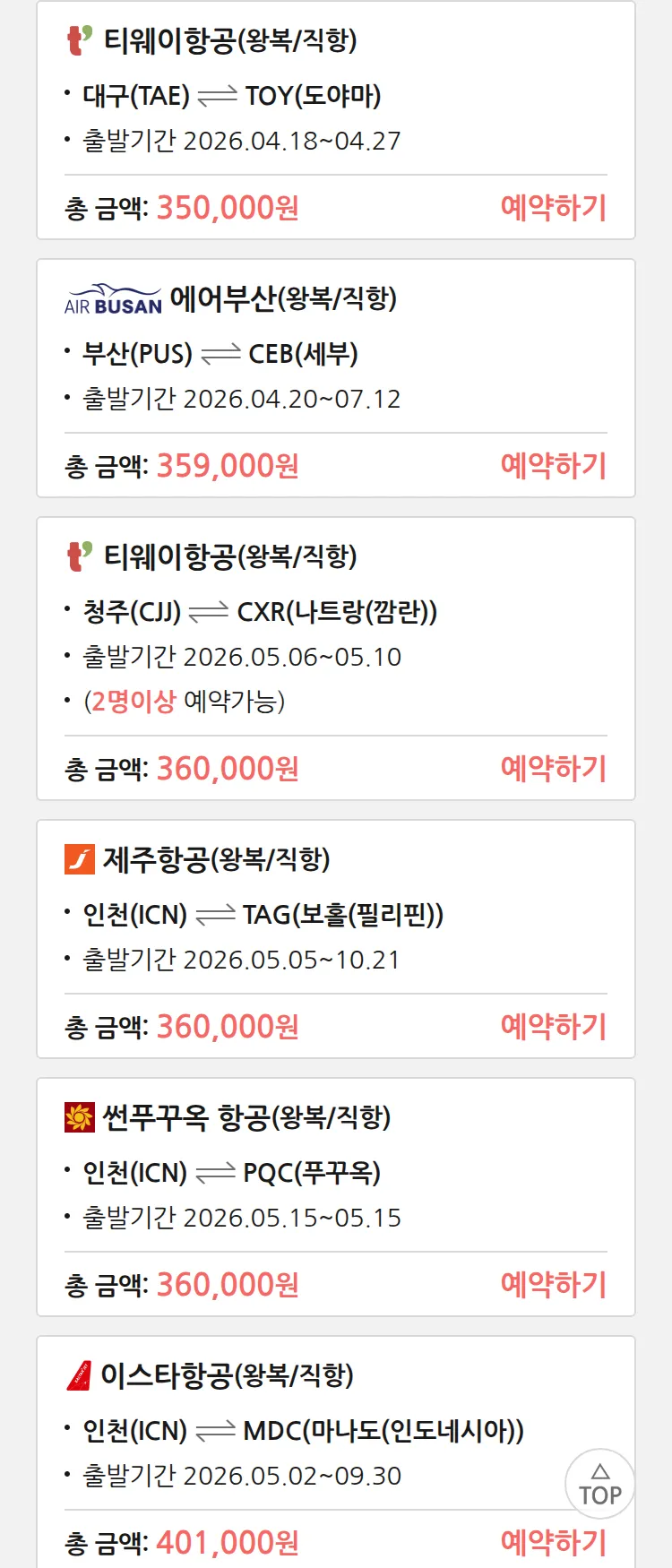672x1568 pixels.
Task: Book the 이스타항공 인천–MDC 마나도 flight
Action: [x=553, y=1543]
